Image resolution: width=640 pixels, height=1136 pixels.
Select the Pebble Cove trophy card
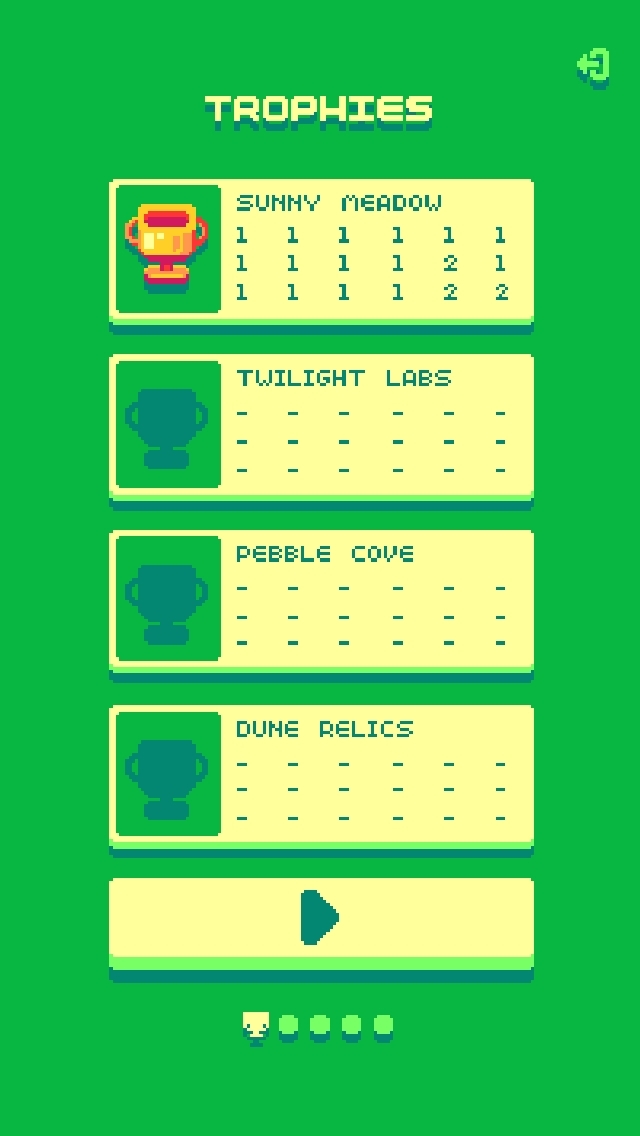pos(321,600)
